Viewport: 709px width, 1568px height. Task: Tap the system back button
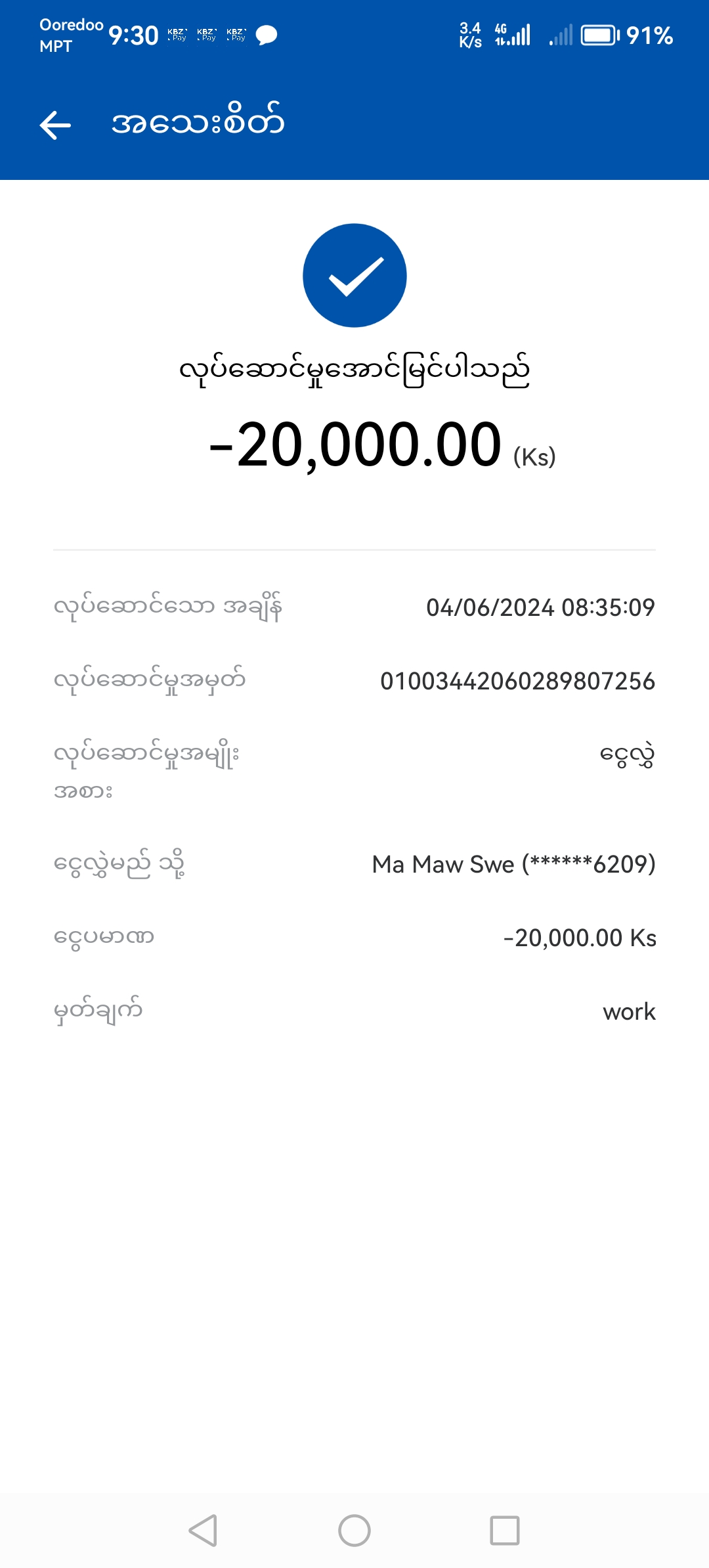204,1531
